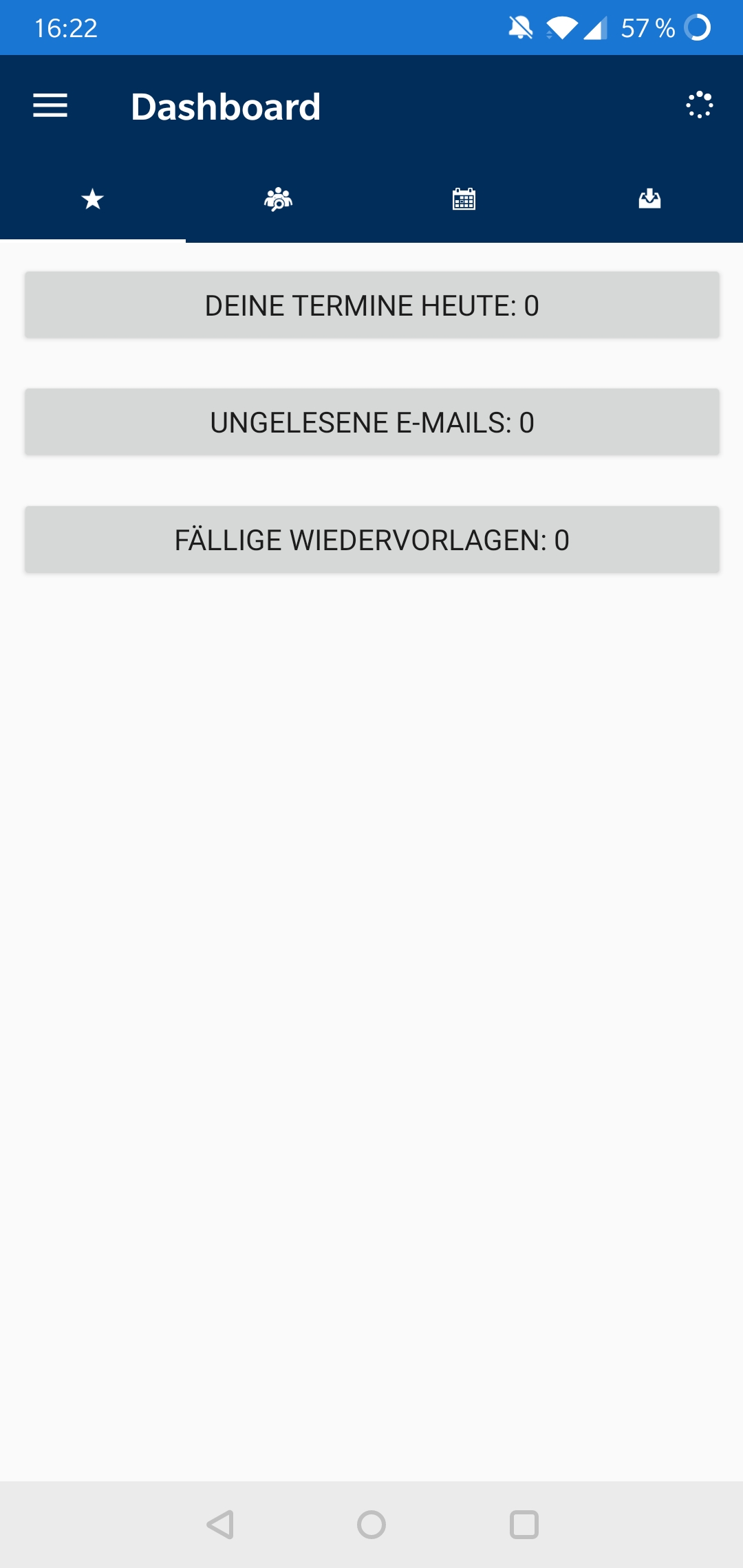The width and height of the screenshot is (743, 1568).
Task: Select the star favorites tab
Action: 93,199
